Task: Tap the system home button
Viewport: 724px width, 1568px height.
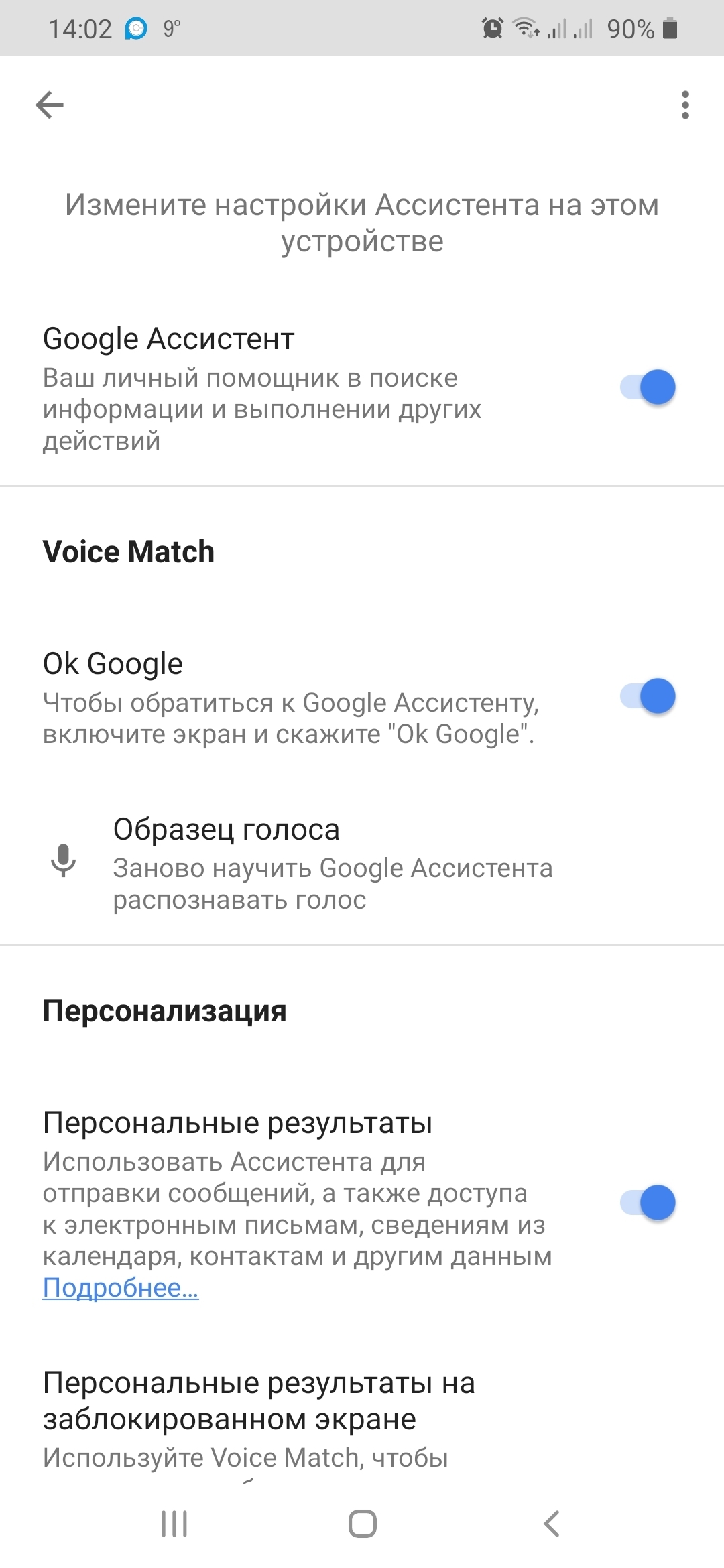Action: click(x=362, y=1524)
